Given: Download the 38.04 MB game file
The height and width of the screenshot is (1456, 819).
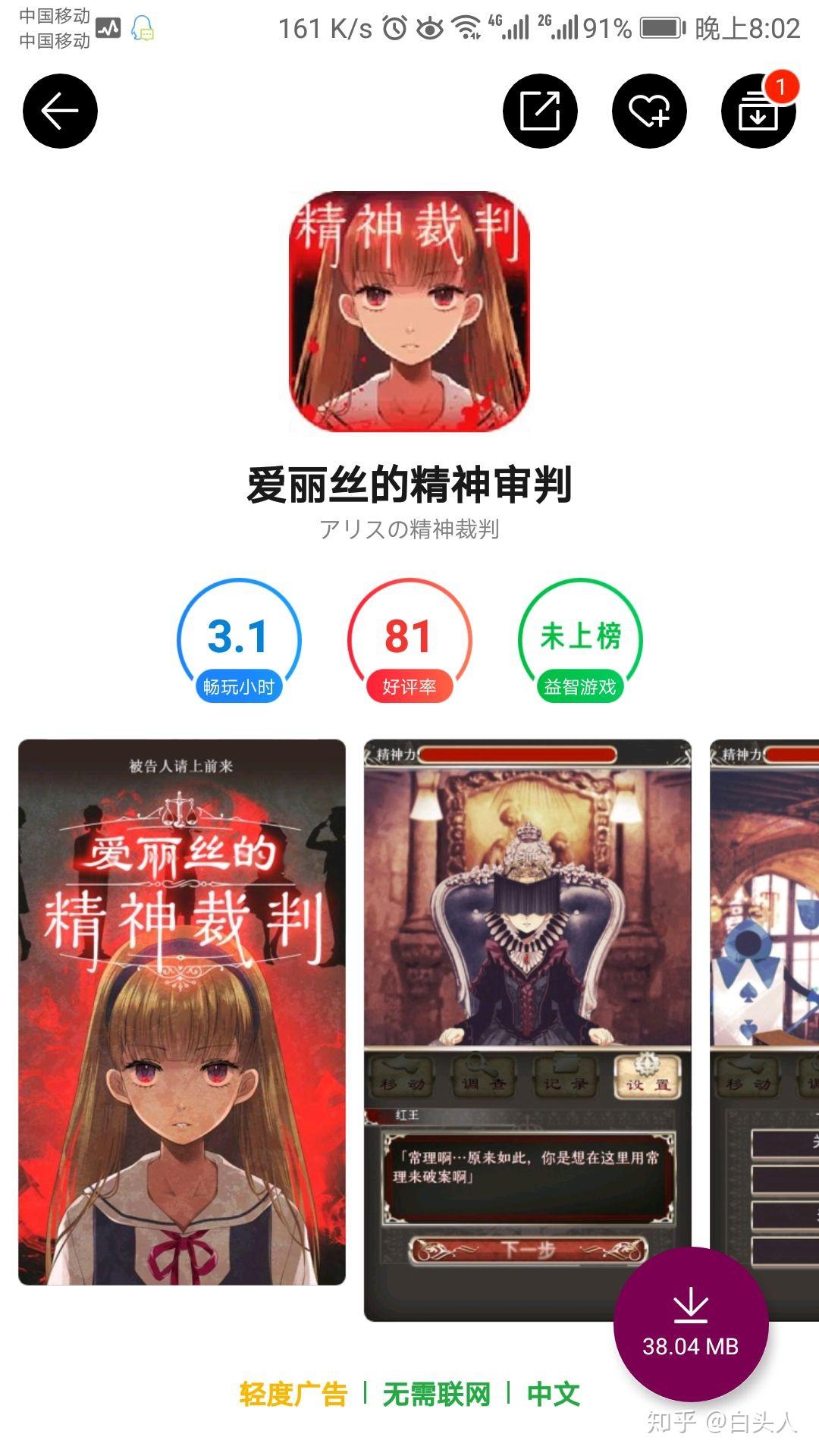Looking at the screenshot, I should click(690, 1324).
